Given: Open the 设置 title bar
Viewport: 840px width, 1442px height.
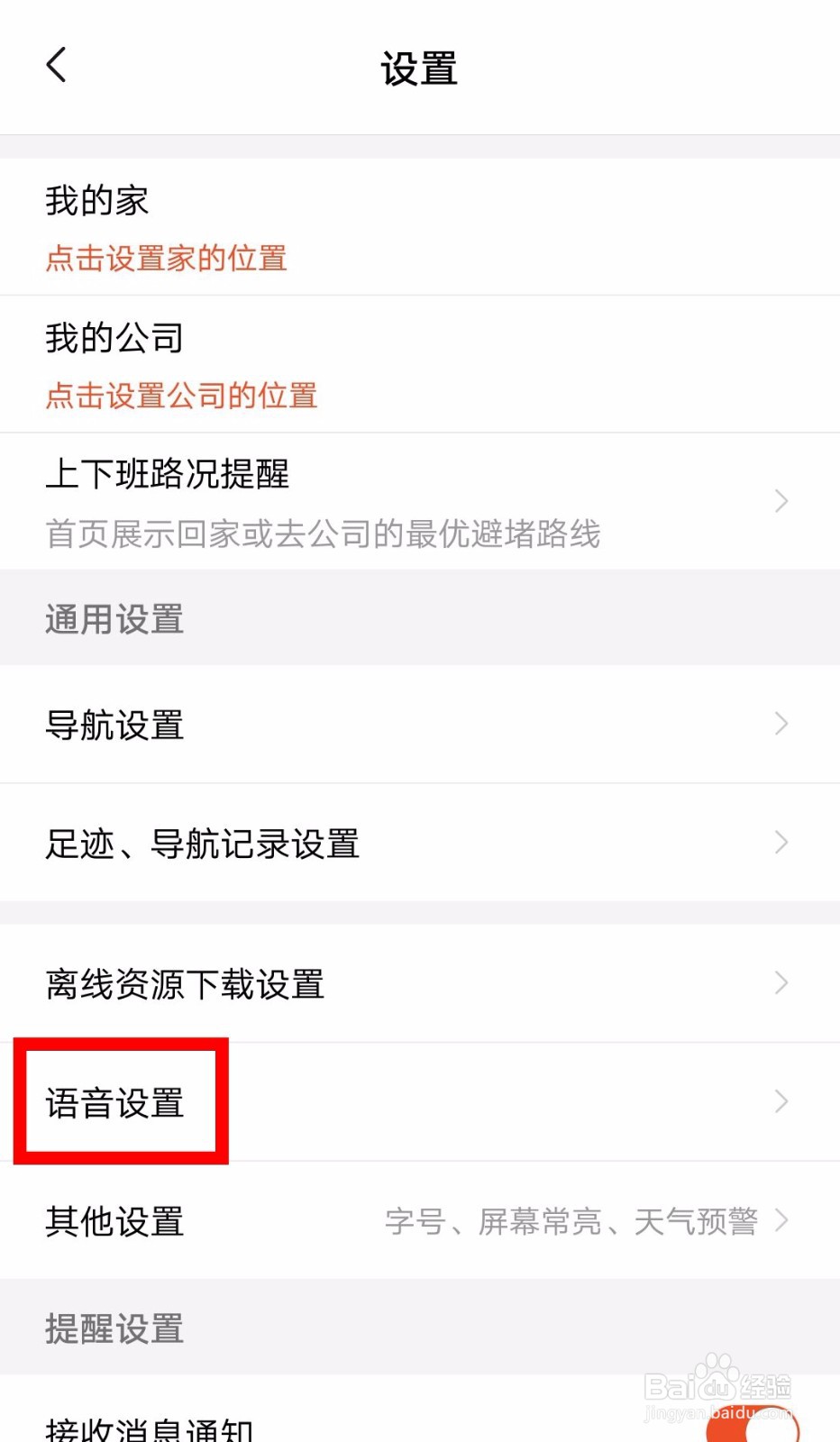Looking at the screenshot, I should [x=420, y=68].
